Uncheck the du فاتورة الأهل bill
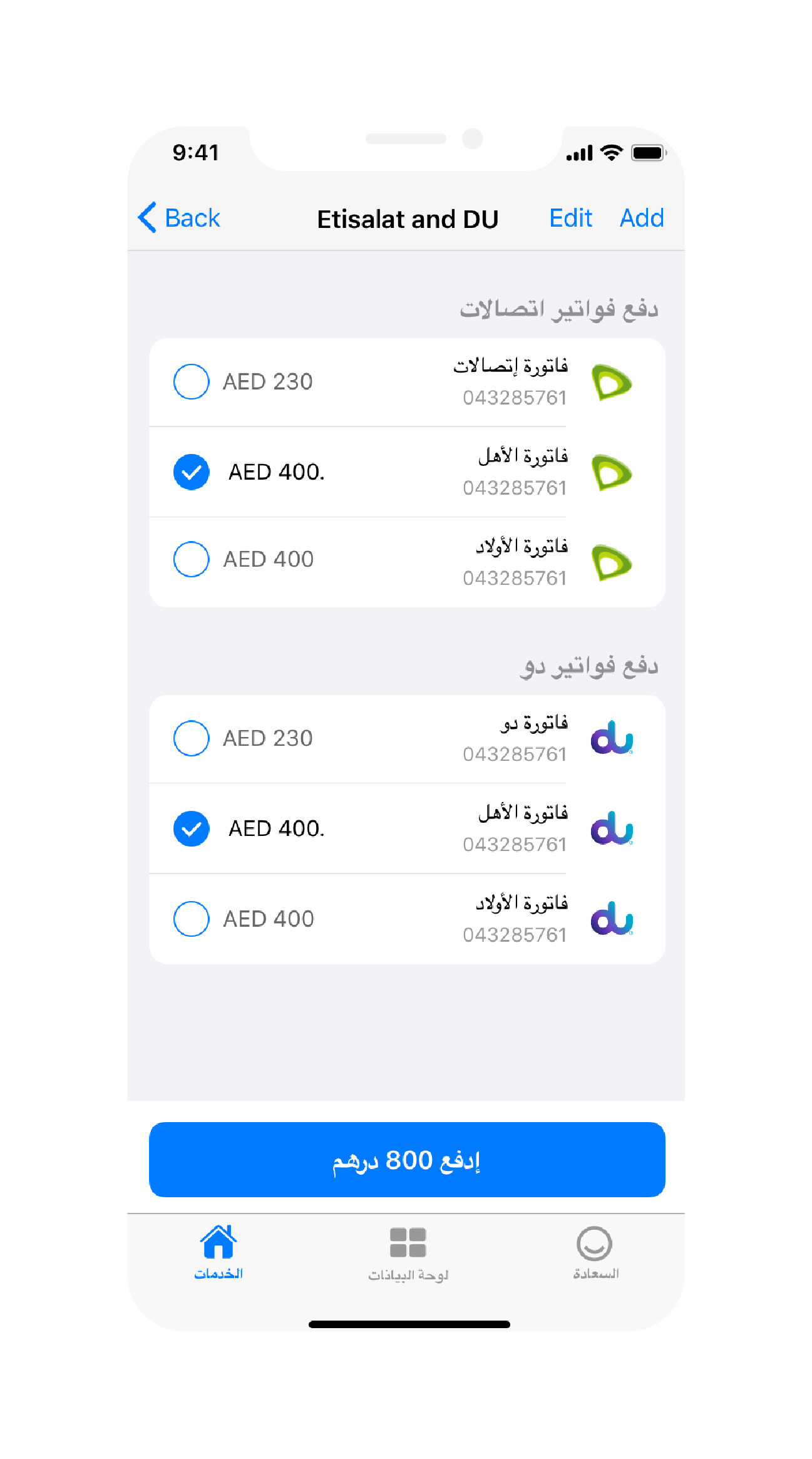 click(192, 828)
